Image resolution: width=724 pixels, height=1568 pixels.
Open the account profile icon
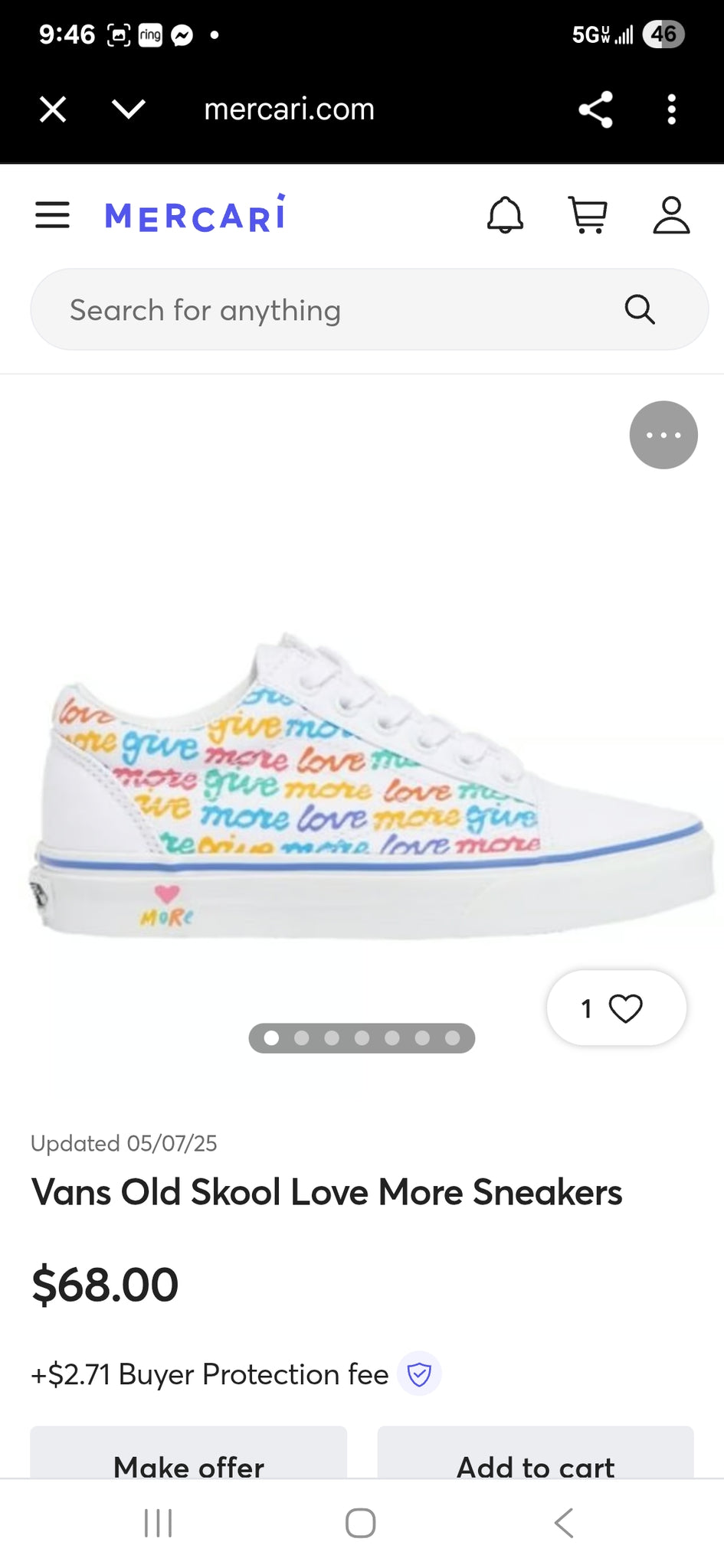pyautogui.click(x=671, y=215)
